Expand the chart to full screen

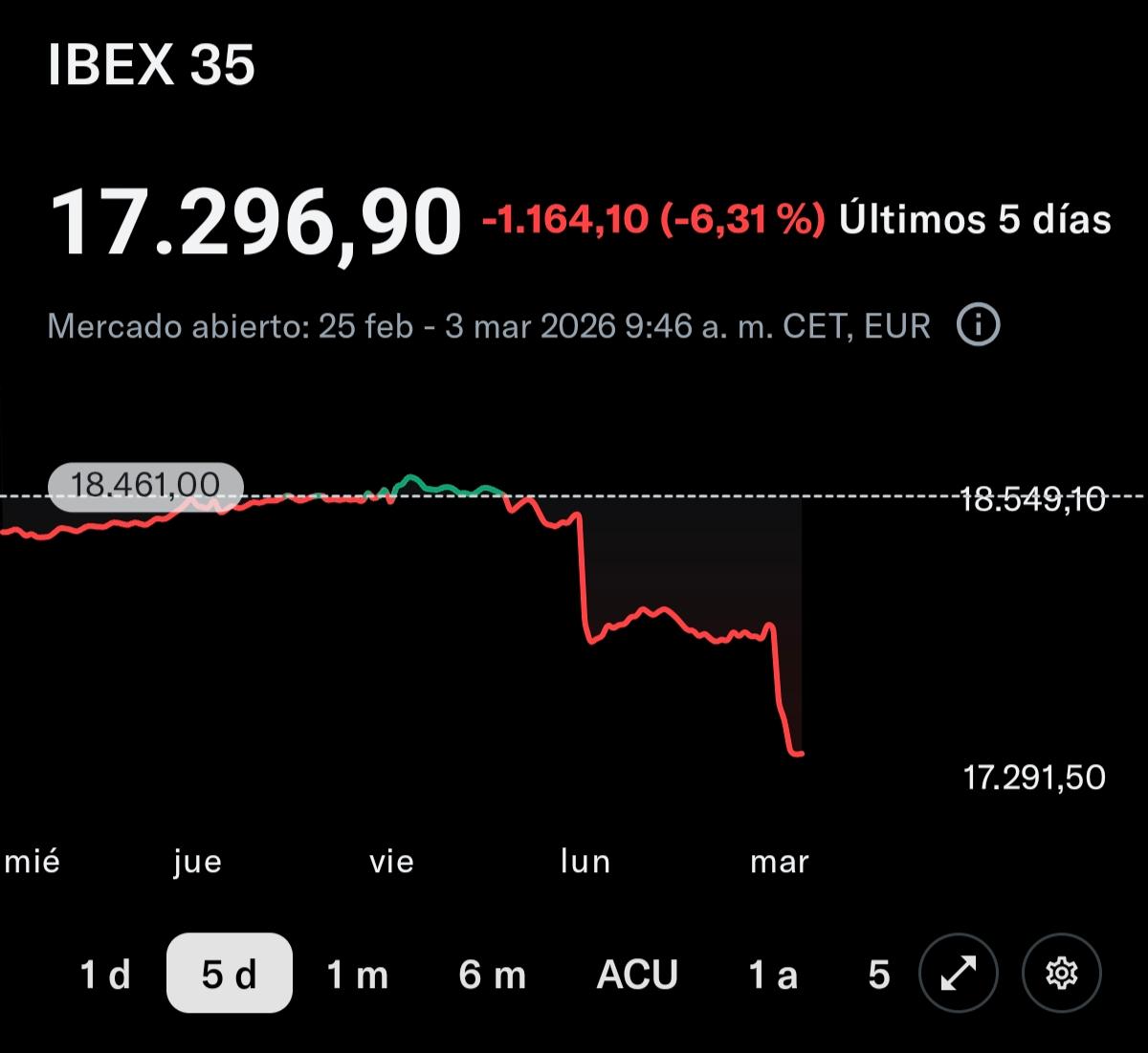point(958,974)
